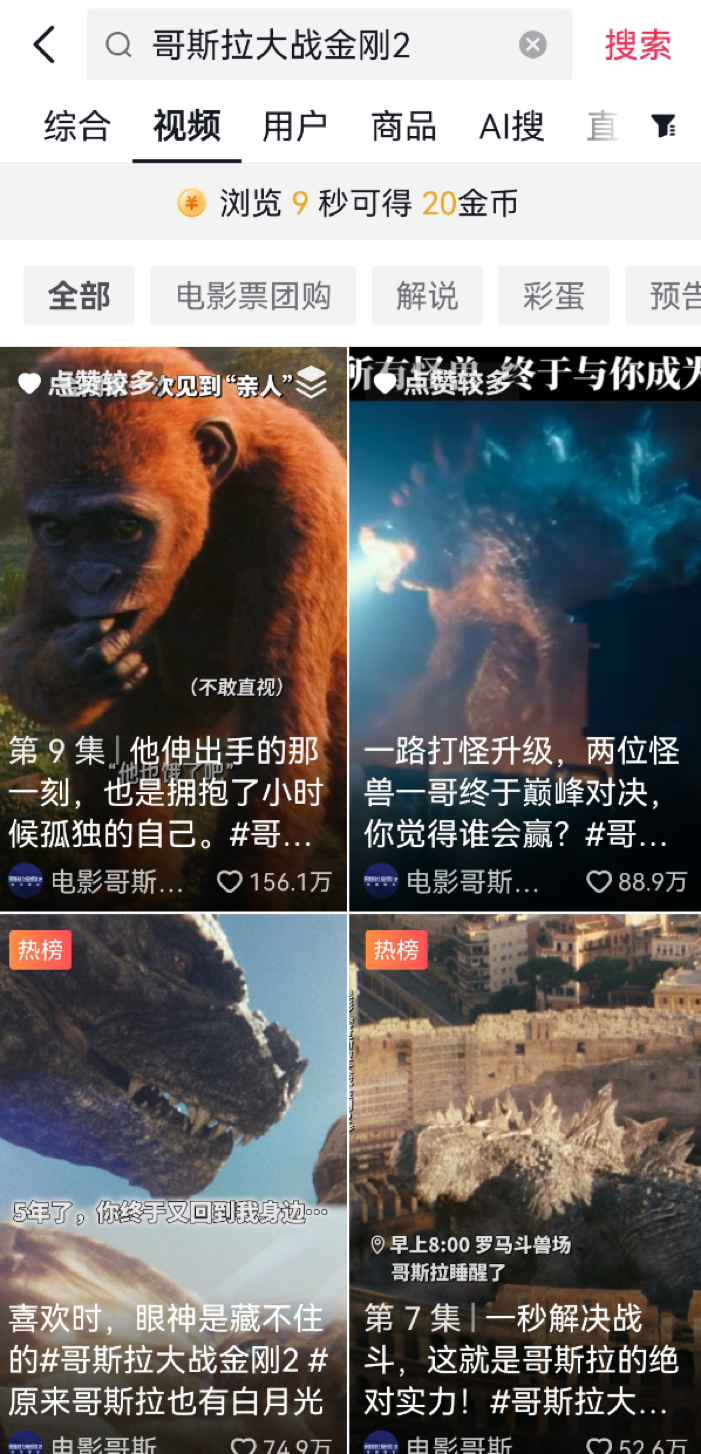Tap the red 搜索 button
Screen dimensions: 701x1454
(637, 45)
